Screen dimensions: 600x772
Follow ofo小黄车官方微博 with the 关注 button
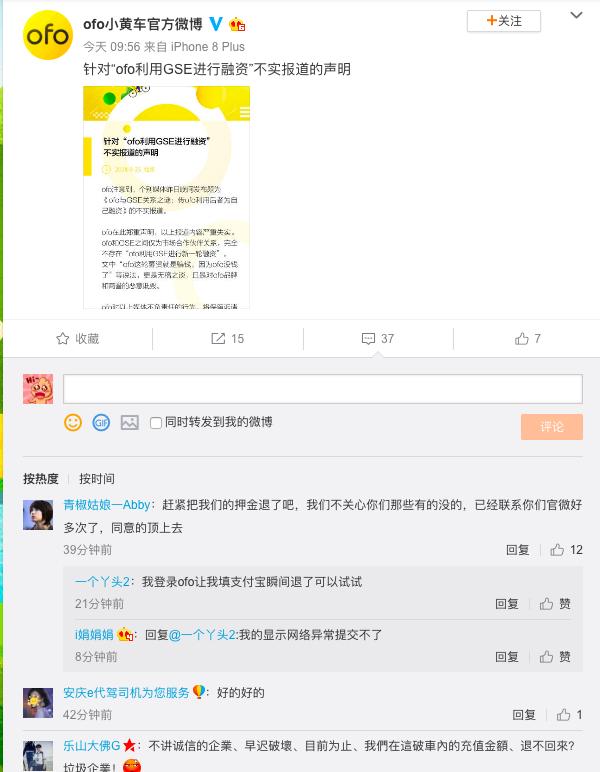click(504, 21)
